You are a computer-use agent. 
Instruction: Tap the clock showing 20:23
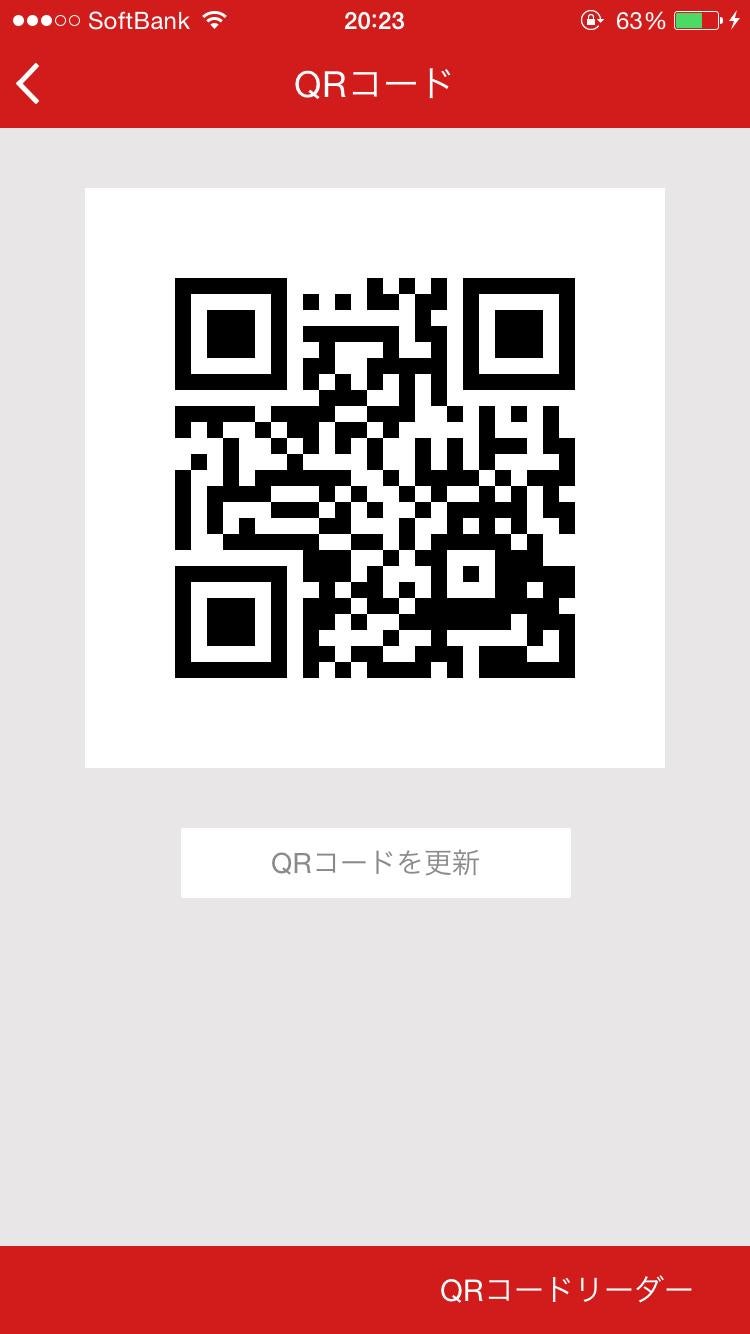[x=375, y=20]
